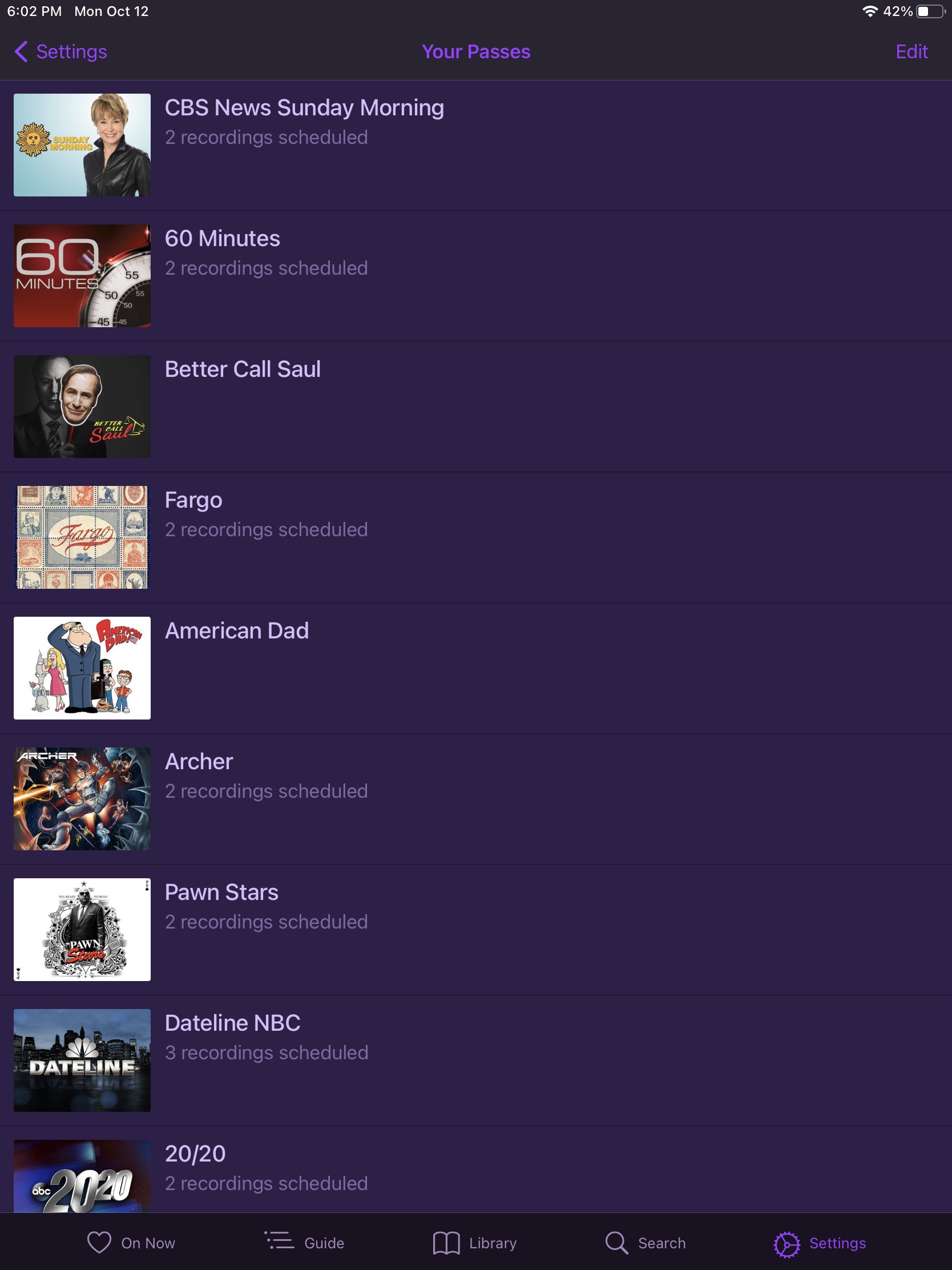Select the Pawn Stars pass

click(221, 893)
